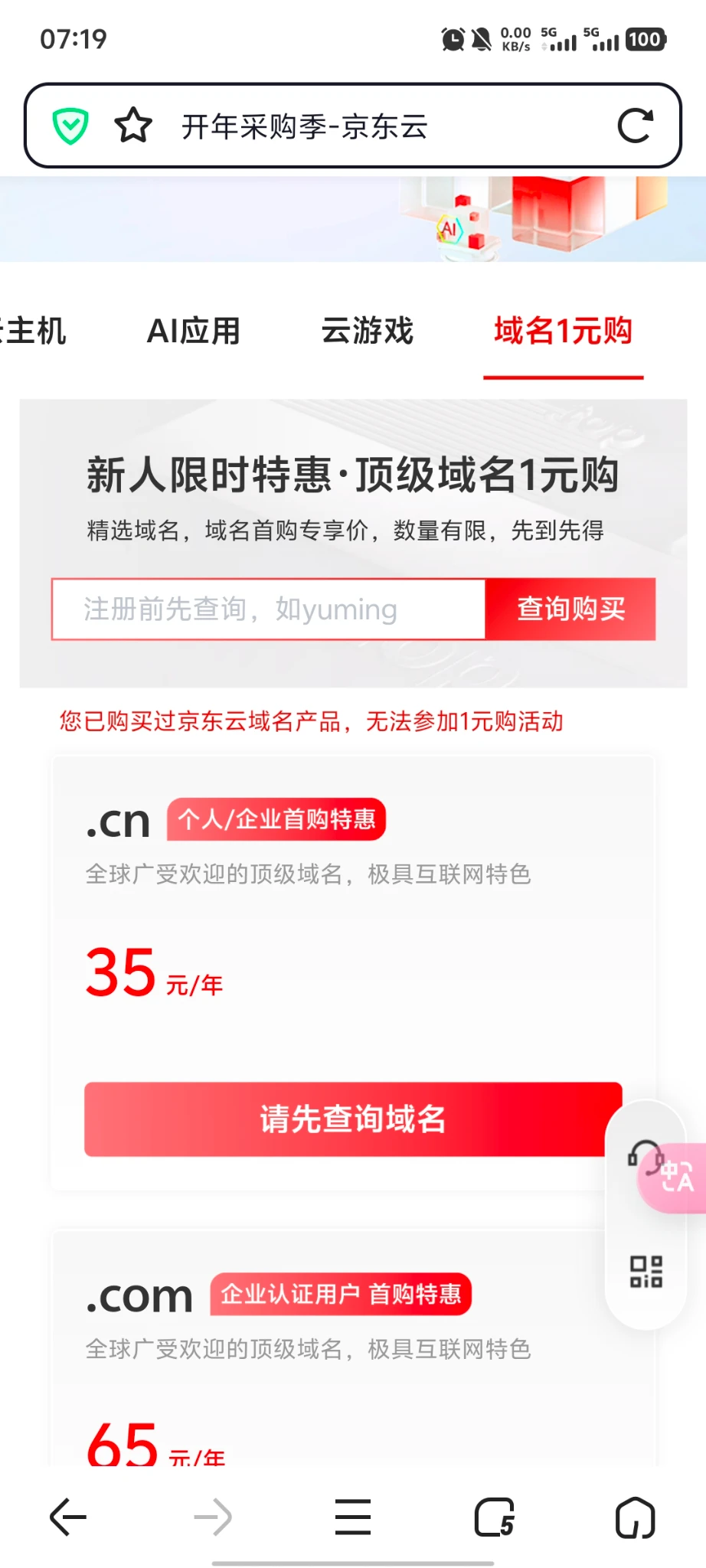The width and height of the screenshot is (706, 1568).
Task: Focus the domain query input field
Action: [x=268, y=609]
